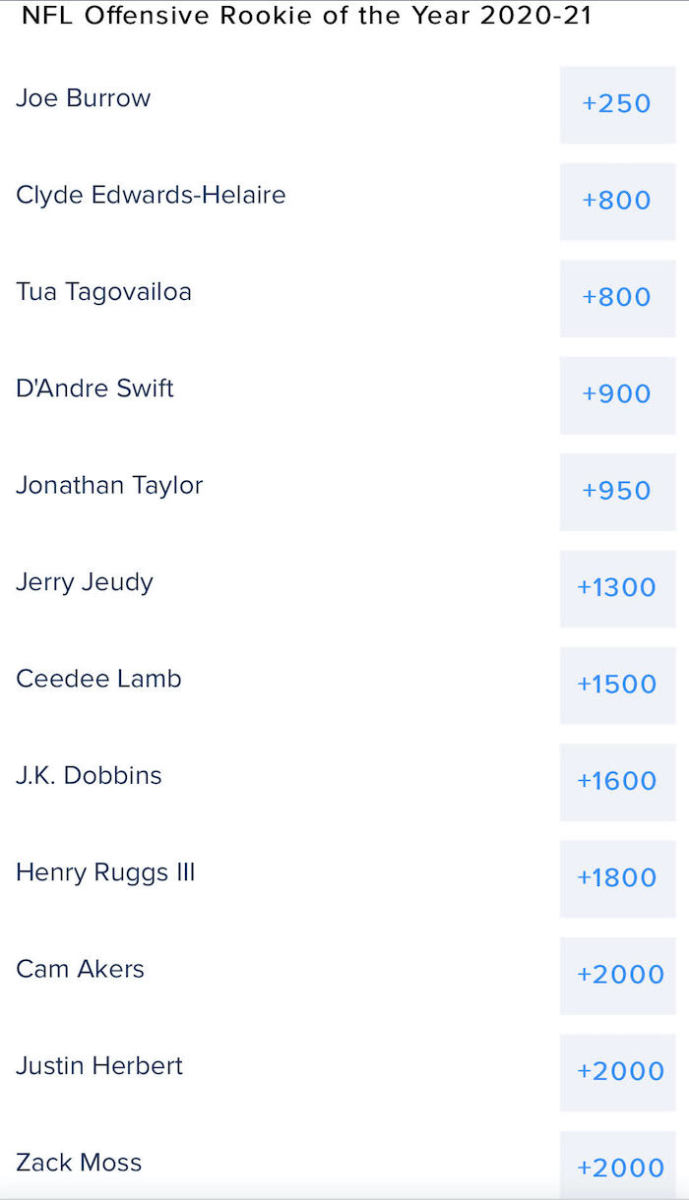The image size is (689, 1200).
Task: Choose D'Andre Swift's +900 odds
Action: pos(617,394)
